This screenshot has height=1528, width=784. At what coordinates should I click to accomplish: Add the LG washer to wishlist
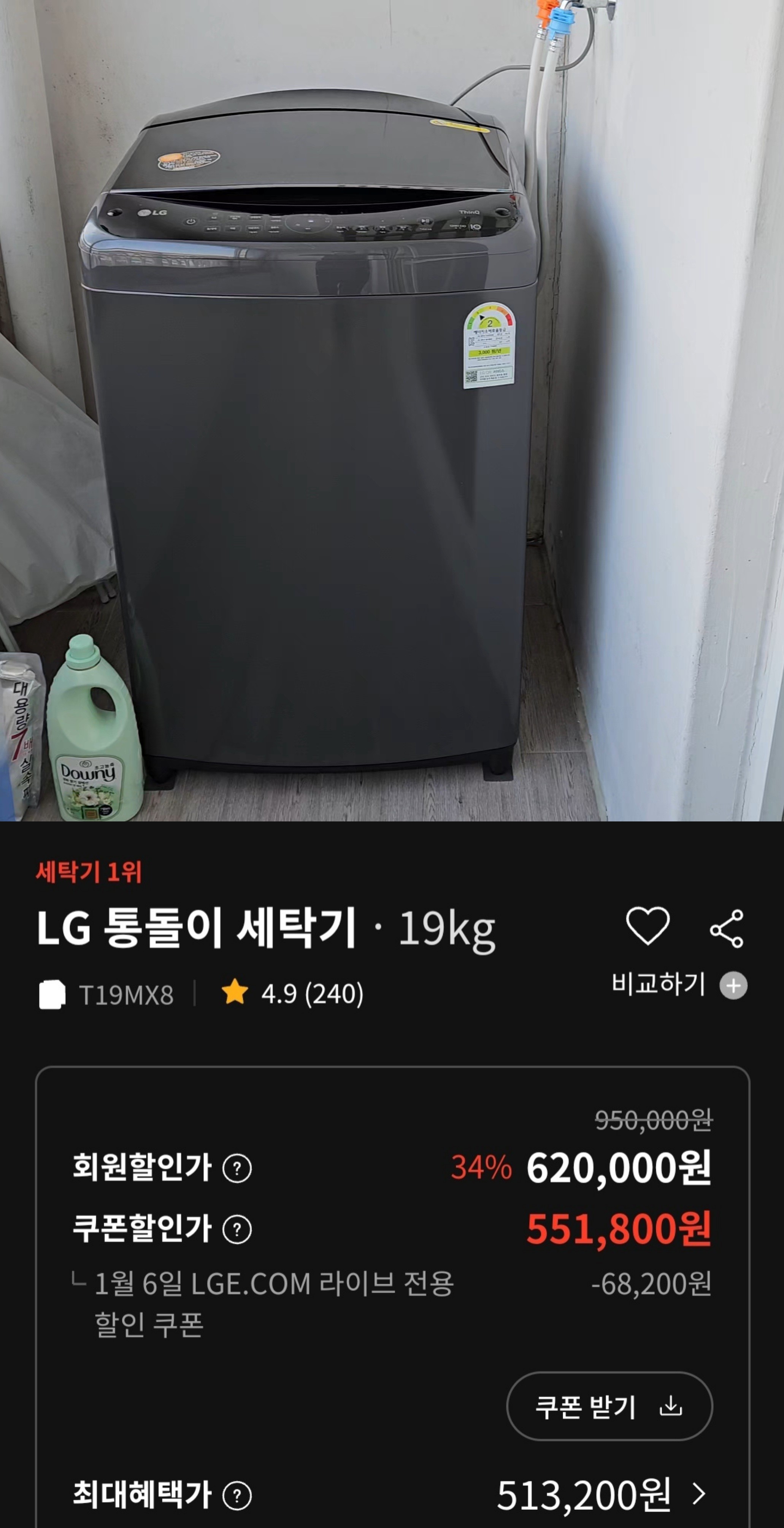[648, 926]
